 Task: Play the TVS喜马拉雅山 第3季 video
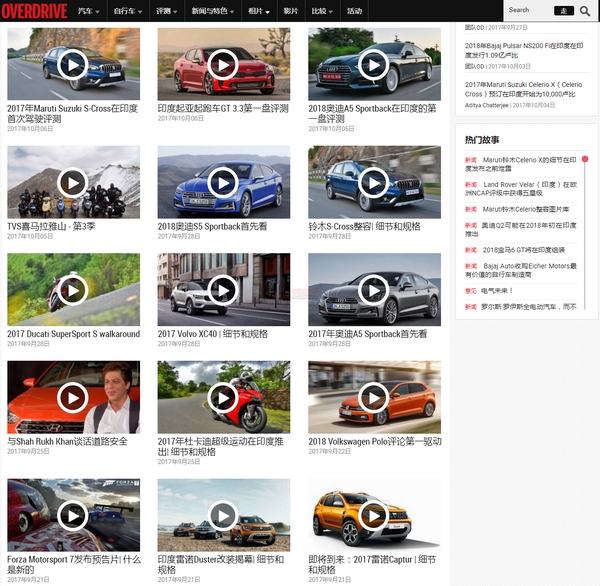73,182
